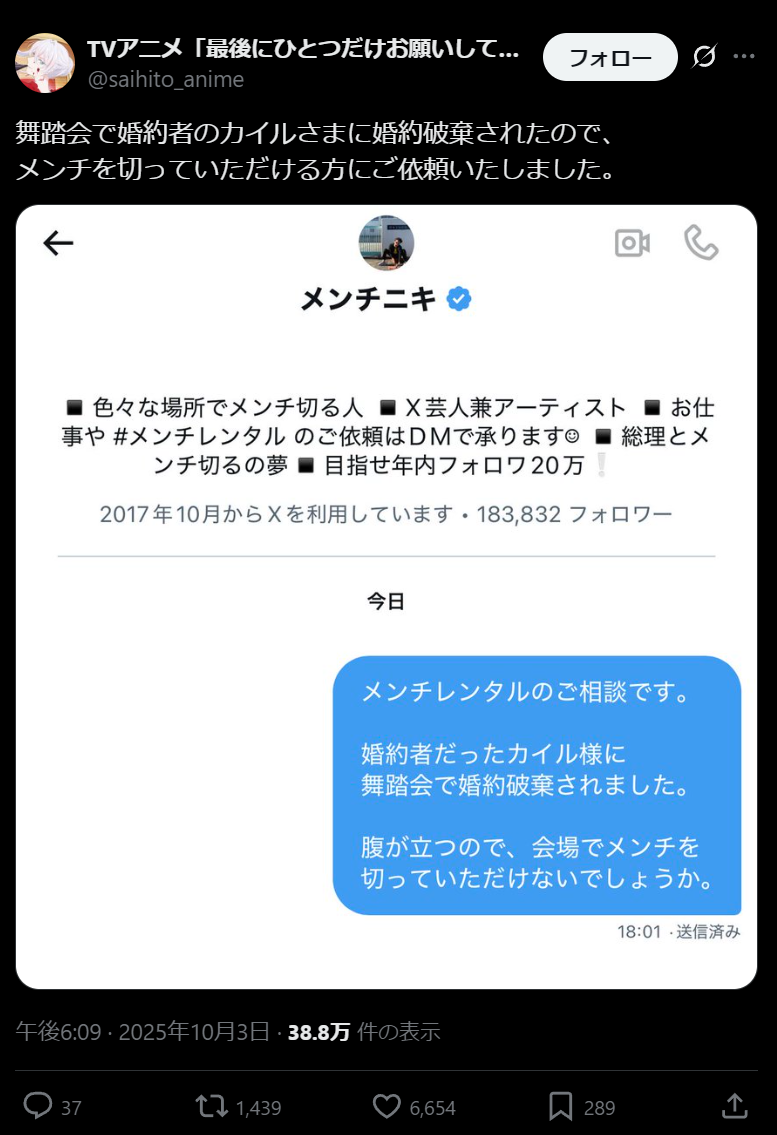
Task: Reply to this post
Action: (x=38, y=1106)
